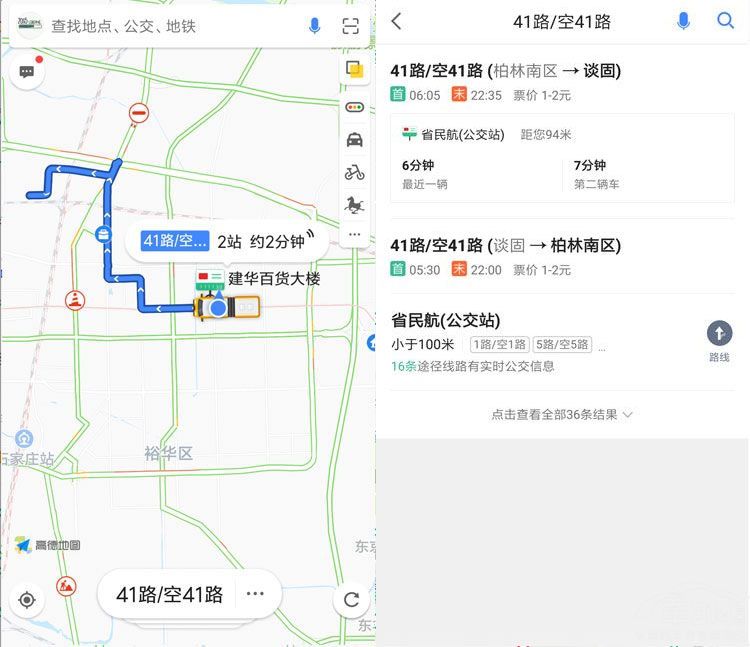Viewport: 750px width, 647px height.
Task: Tap the search magnifier on the results page
Action: [x=725, y=21]
